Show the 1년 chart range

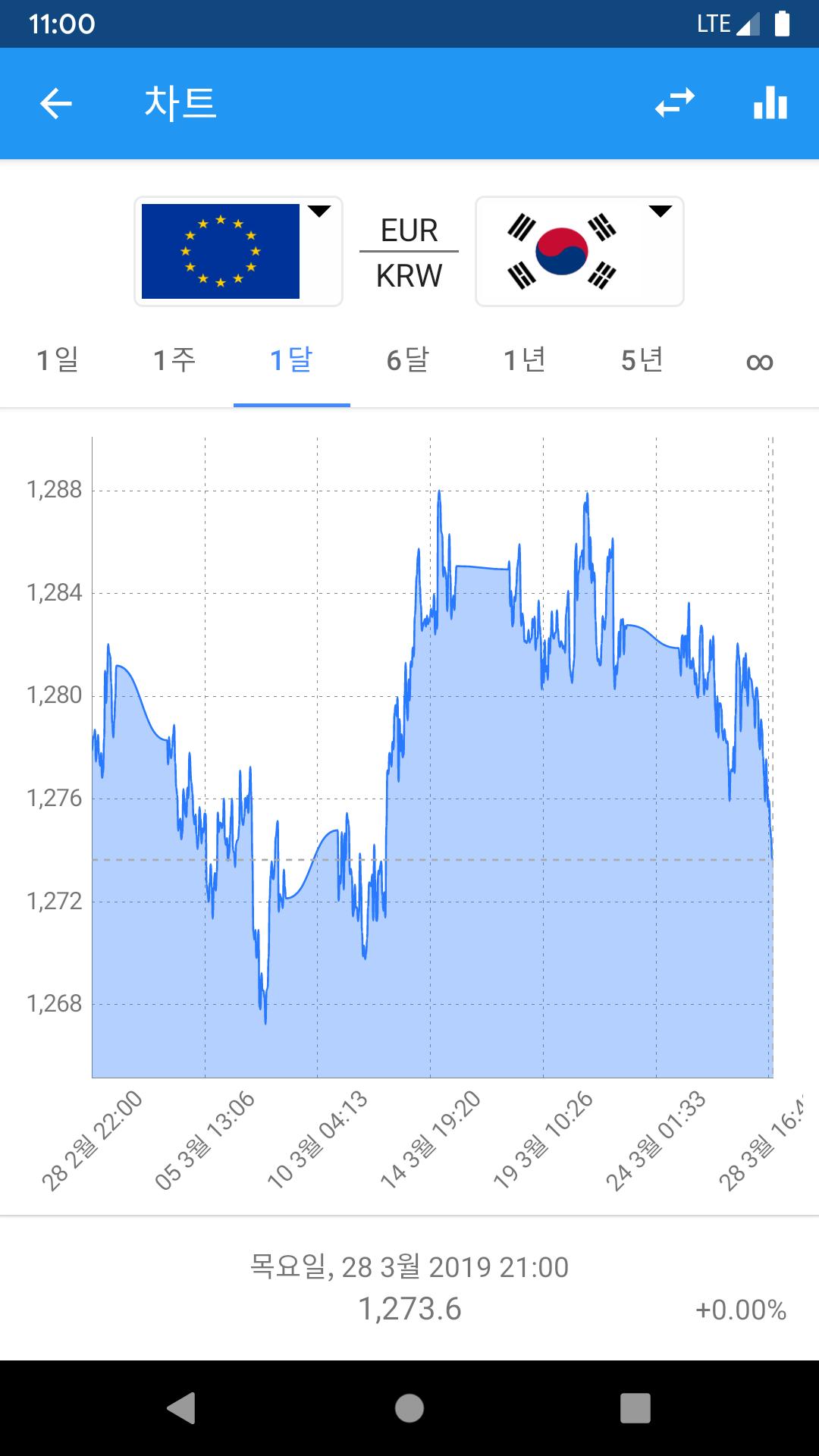tap(526, 360)
